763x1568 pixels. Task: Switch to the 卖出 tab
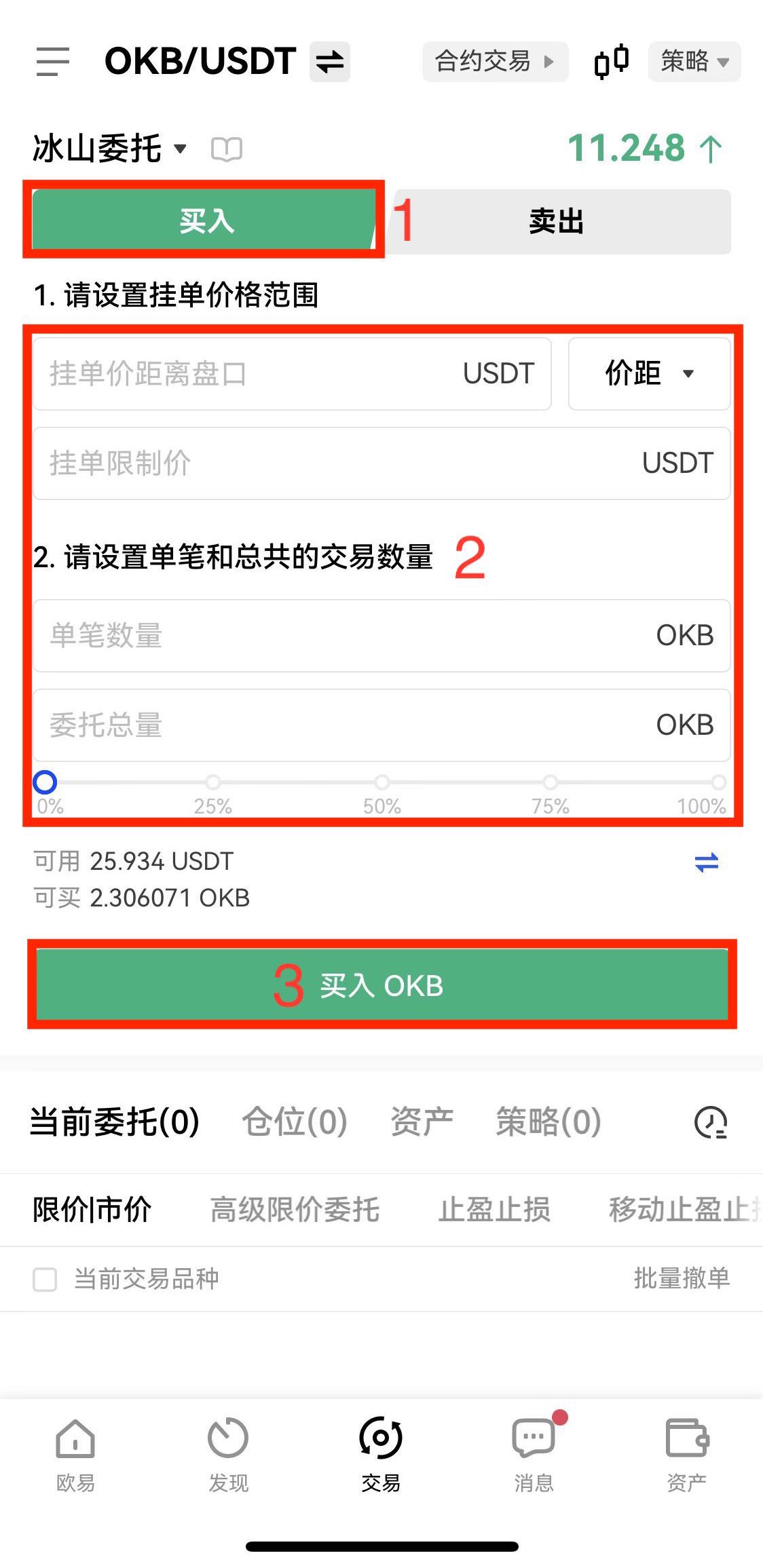tap(557, 221)
